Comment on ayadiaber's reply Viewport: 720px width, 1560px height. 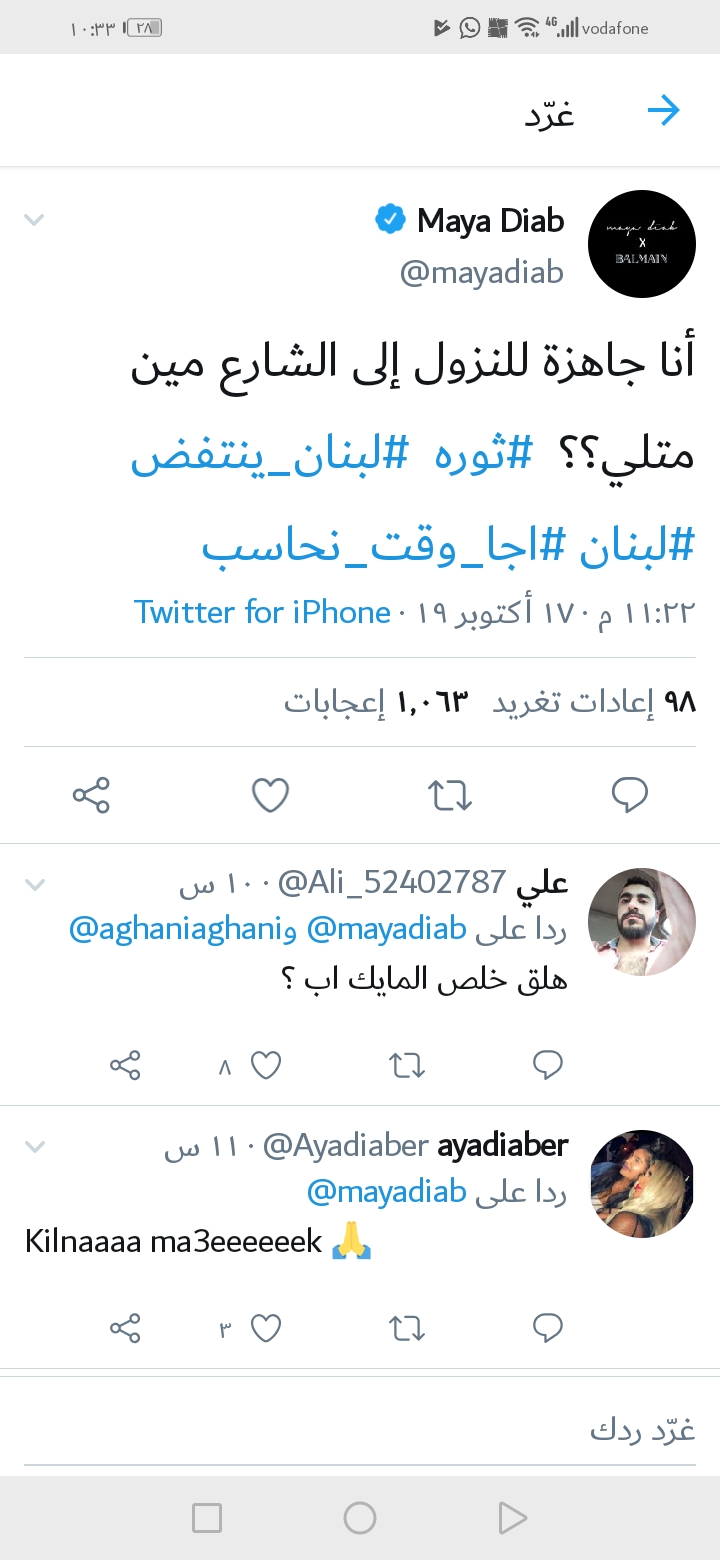tap(548, 1328)
